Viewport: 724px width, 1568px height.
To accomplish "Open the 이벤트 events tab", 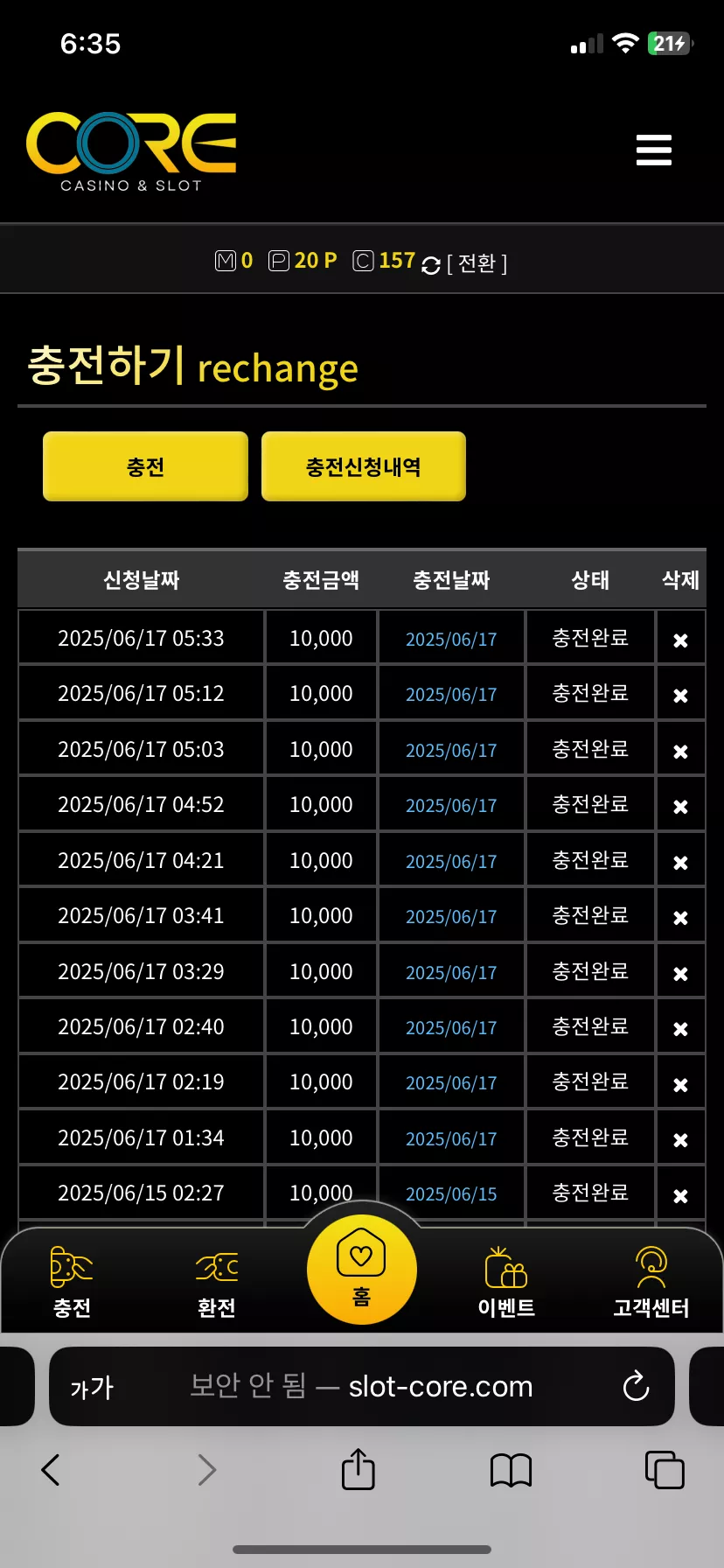I will point(506,1282).
